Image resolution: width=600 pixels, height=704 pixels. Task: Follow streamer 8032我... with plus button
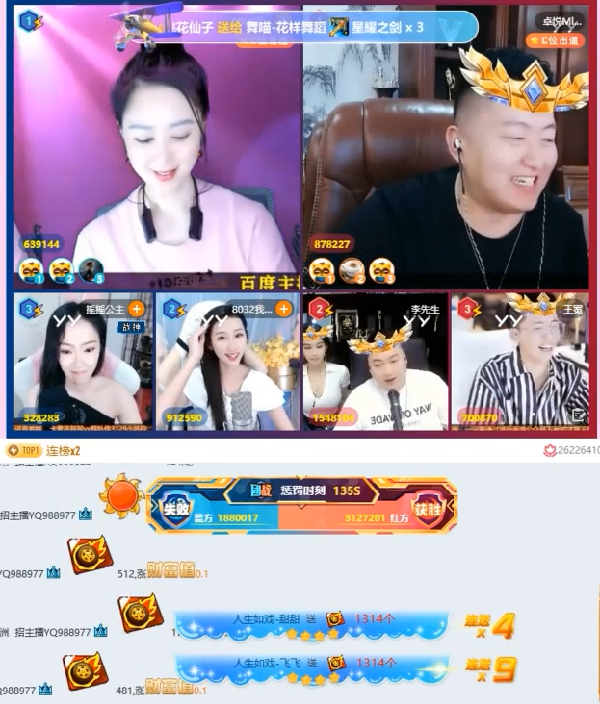[284, 309]
